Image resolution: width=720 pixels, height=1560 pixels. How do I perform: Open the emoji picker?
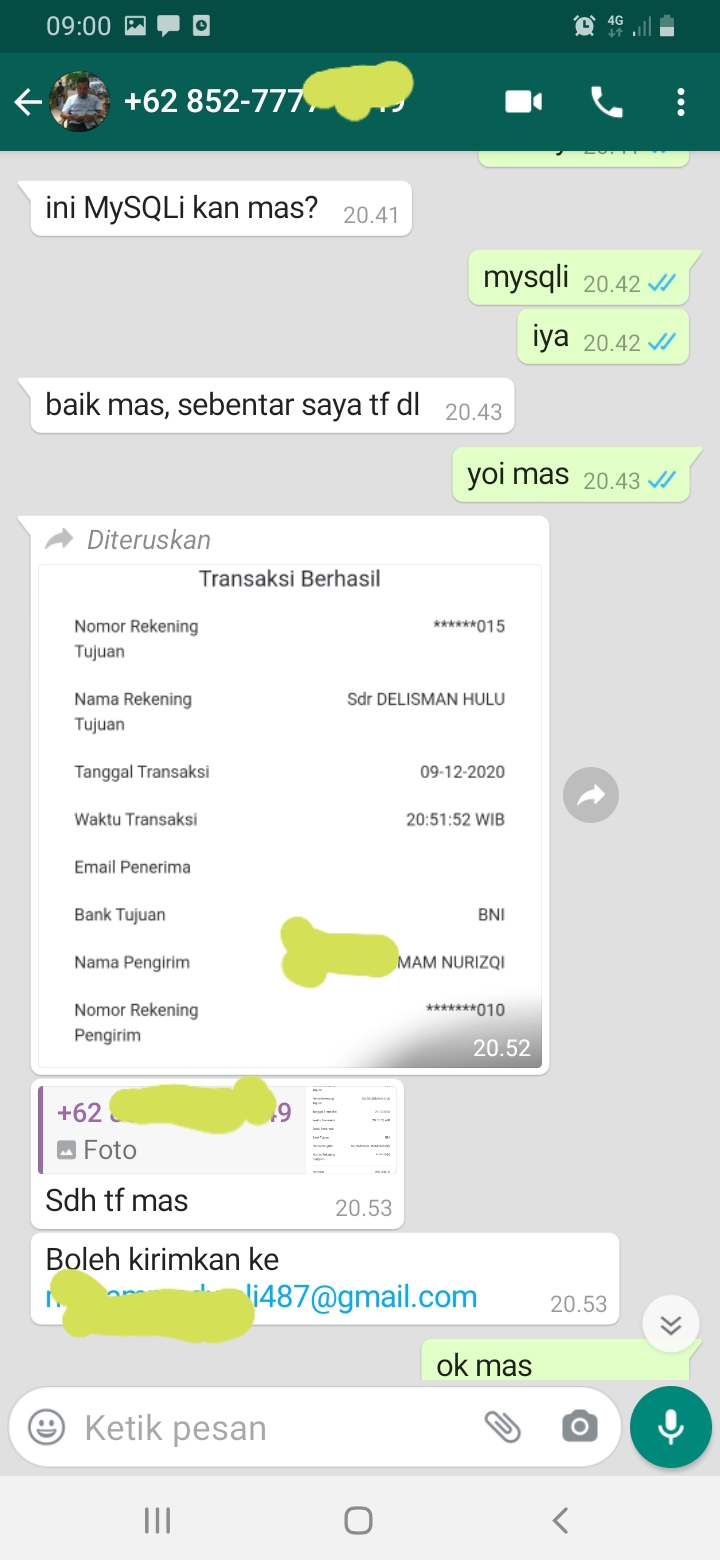pyautogui.click(x=46, y=1427)
